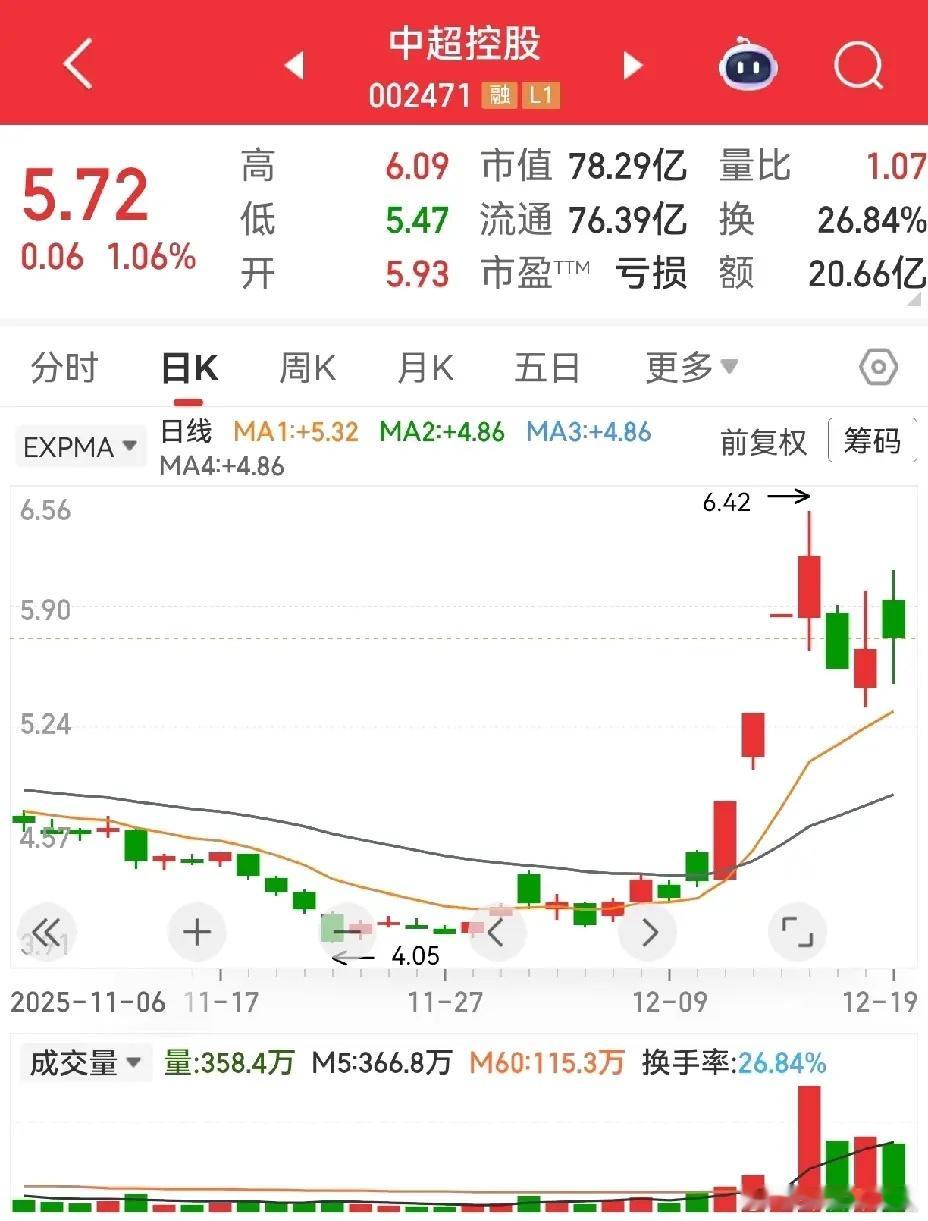Toggle 前复权 price adjustment mode
The height and width of the screenshot is (1221, 928).
[763, 443]
